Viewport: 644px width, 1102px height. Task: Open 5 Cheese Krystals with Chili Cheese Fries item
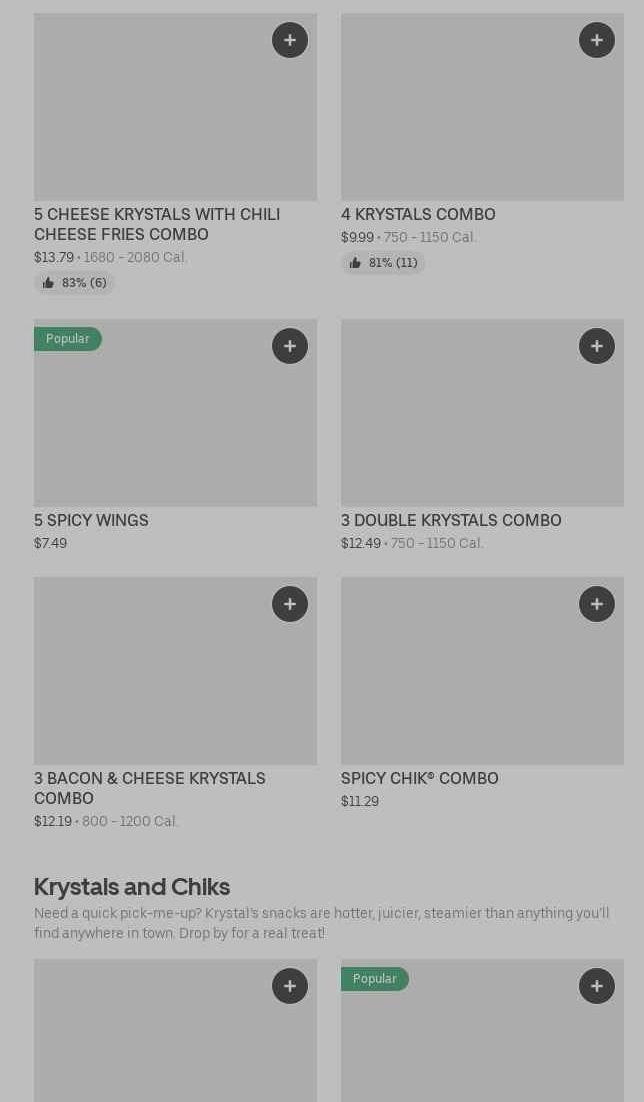[x=156, y=224]
